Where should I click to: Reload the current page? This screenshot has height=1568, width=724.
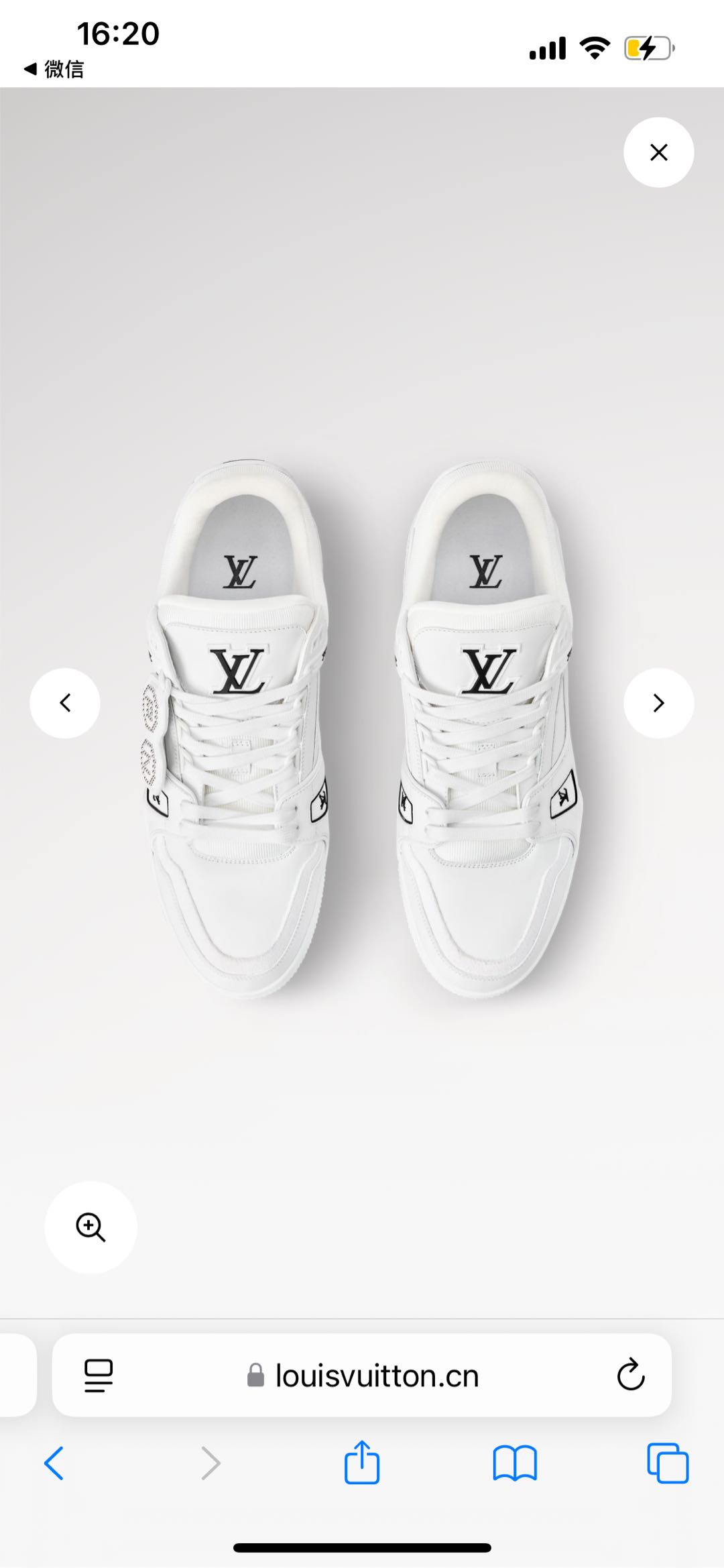pos(630,1376)
